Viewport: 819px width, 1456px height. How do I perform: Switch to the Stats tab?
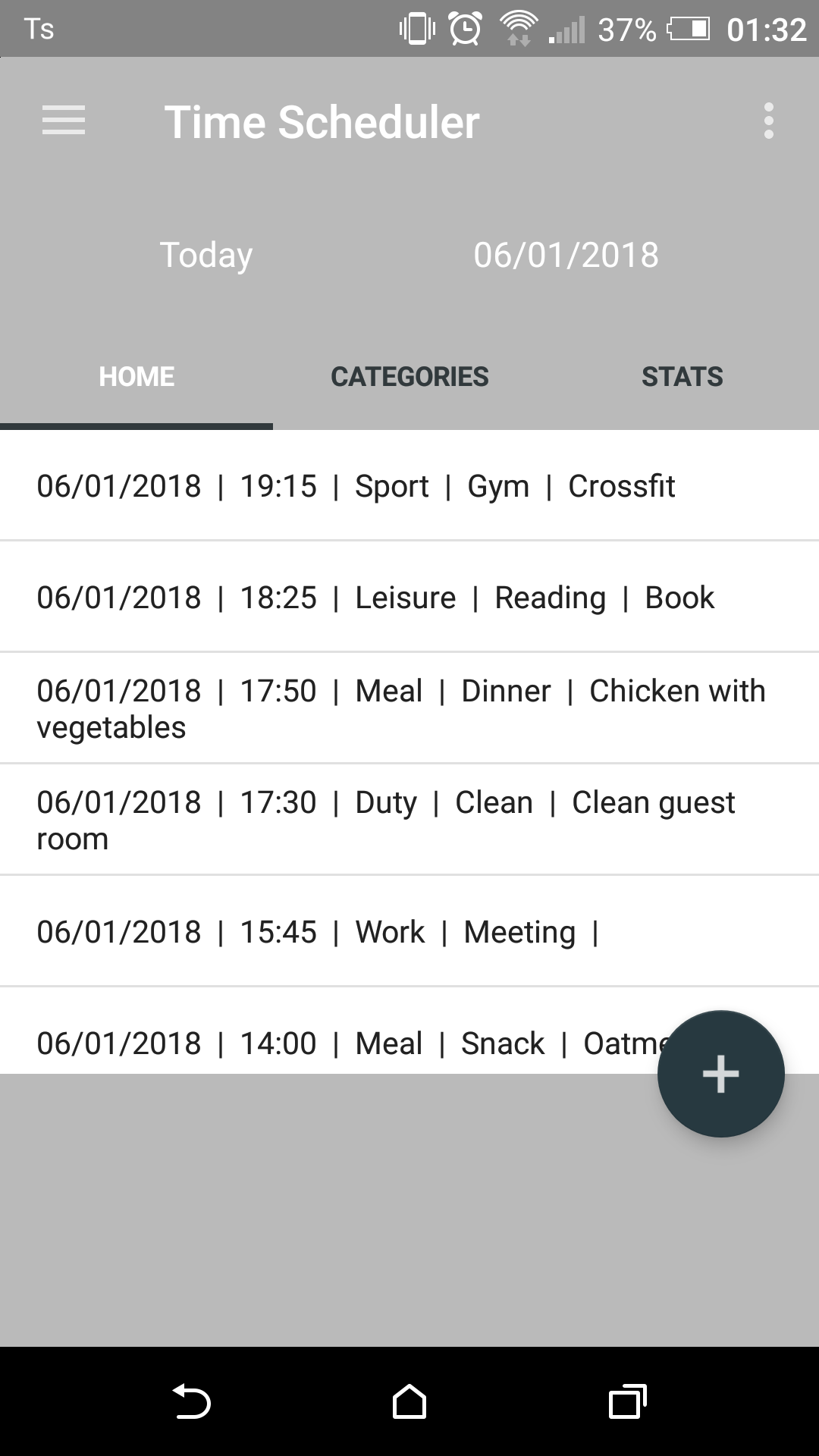682,377
